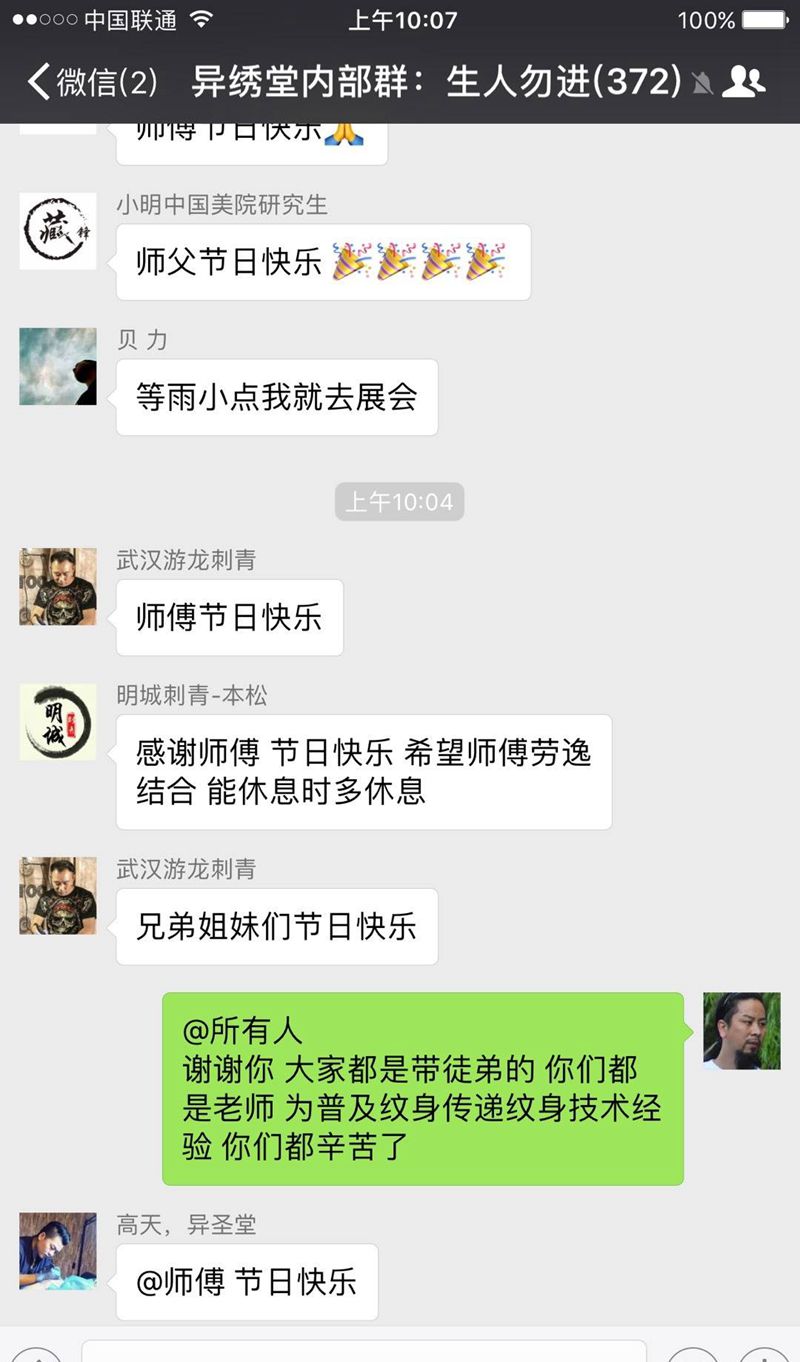Image resolution: width=800 pixels, height=1362 pixels.
Task: Open the group members info icon
Action: click(743, 82)
